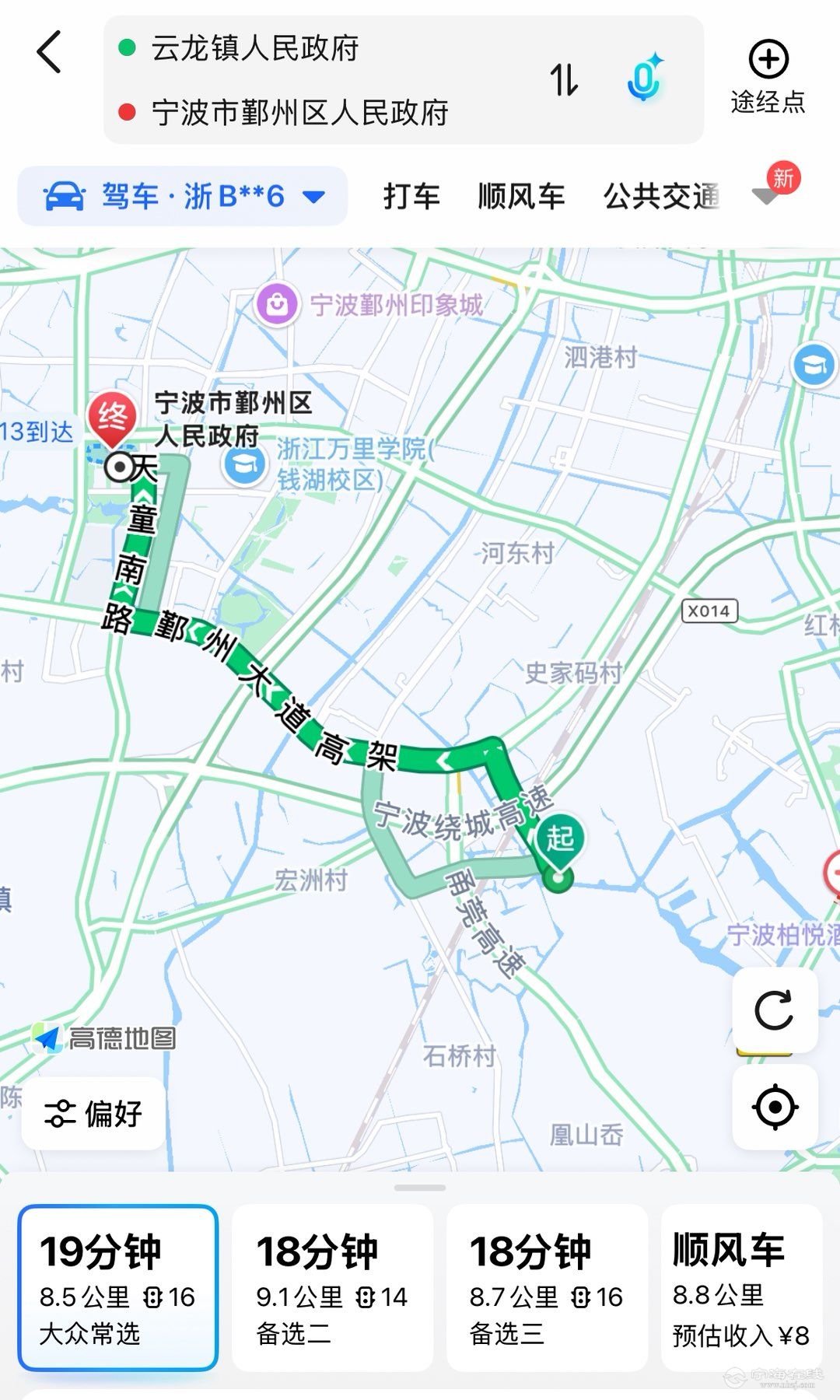Image resolution: width=840 pixels, height=1400 pixels.
Task: Tap the 宁波鄞州印象城 map marker
Action: (278, 305)
